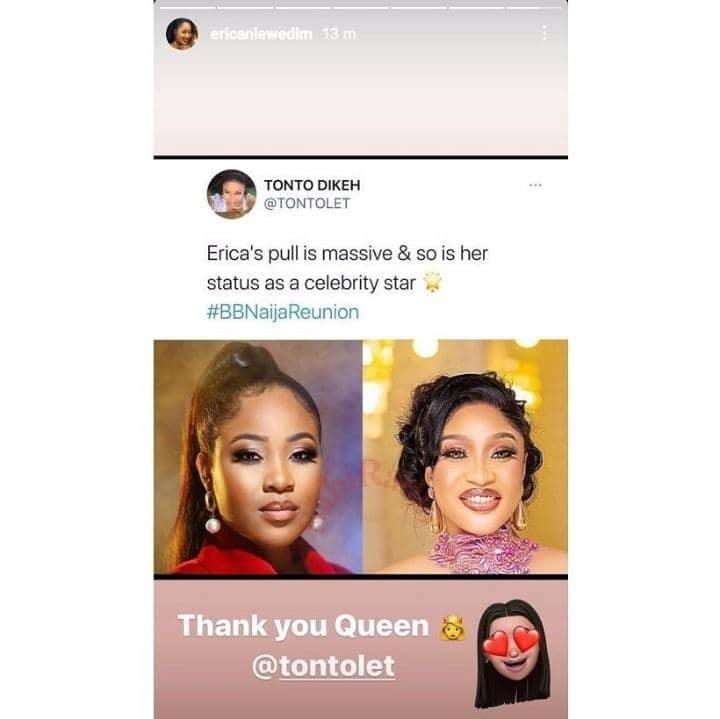Open the story overflow menu
The image size is (720, 719).
pyautogui.click(x=544, y=33)
